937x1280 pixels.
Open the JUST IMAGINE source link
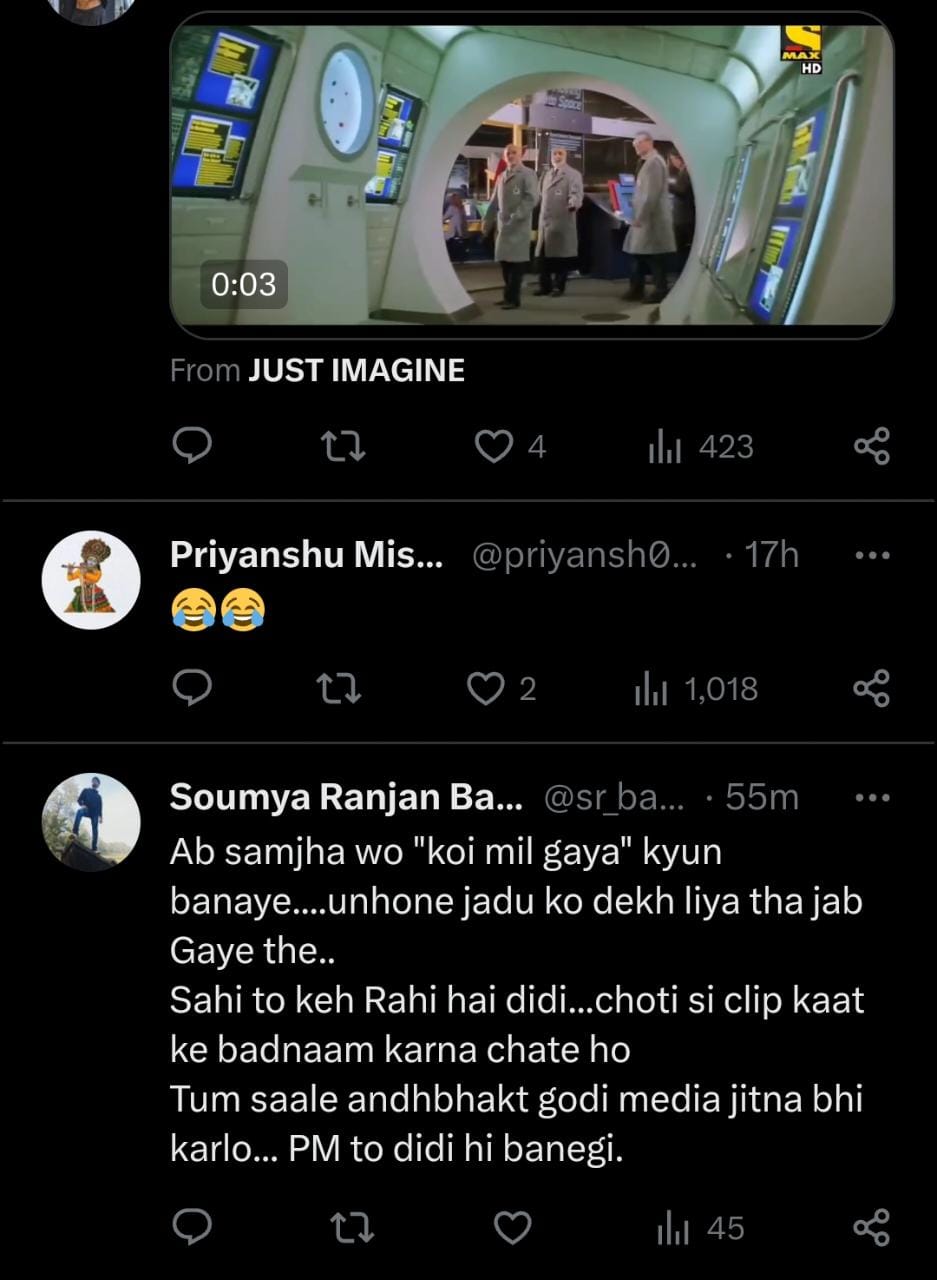point(355,371)
